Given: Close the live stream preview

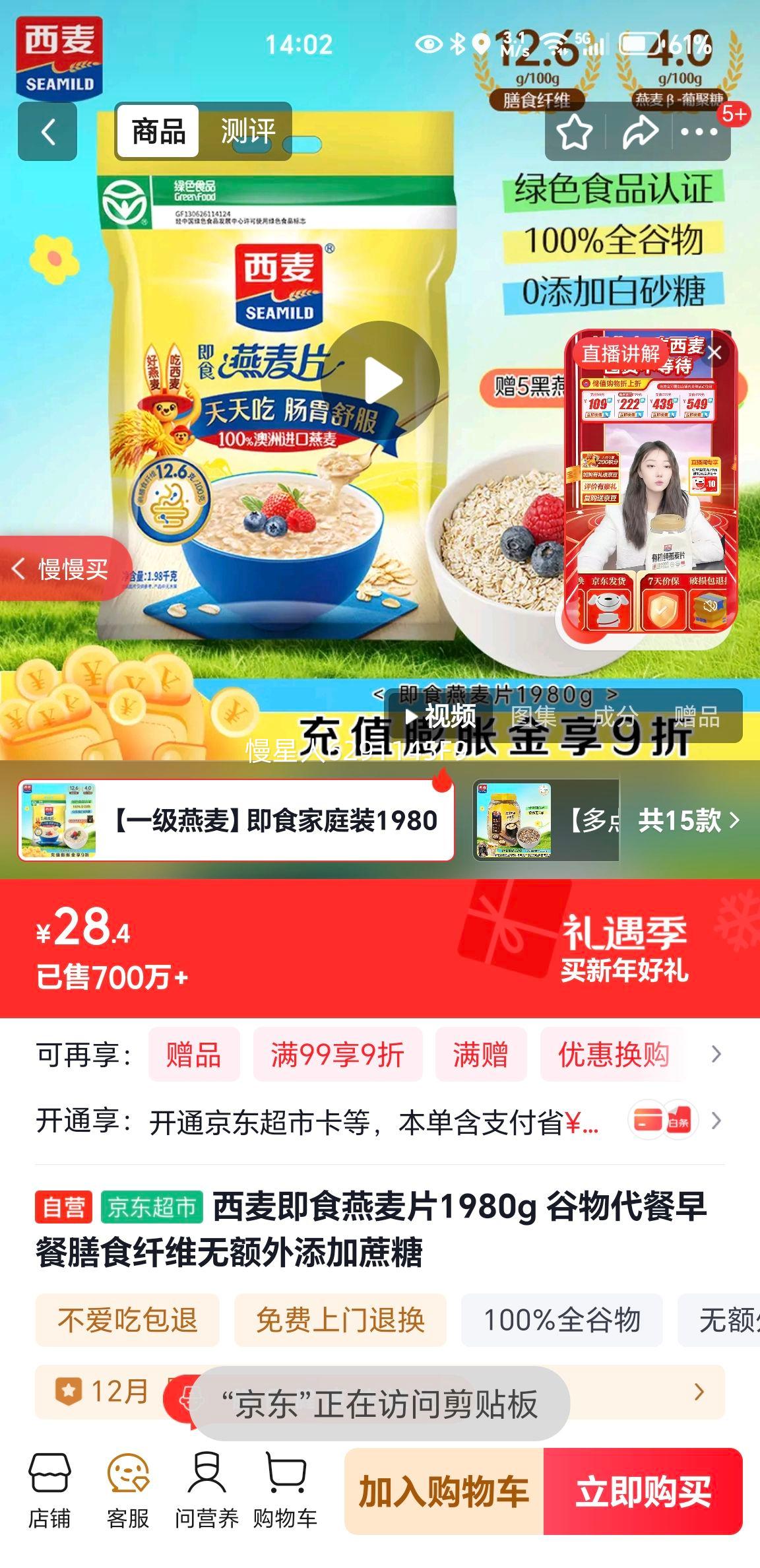Looking at the screenshot, I should pos(716,353).
